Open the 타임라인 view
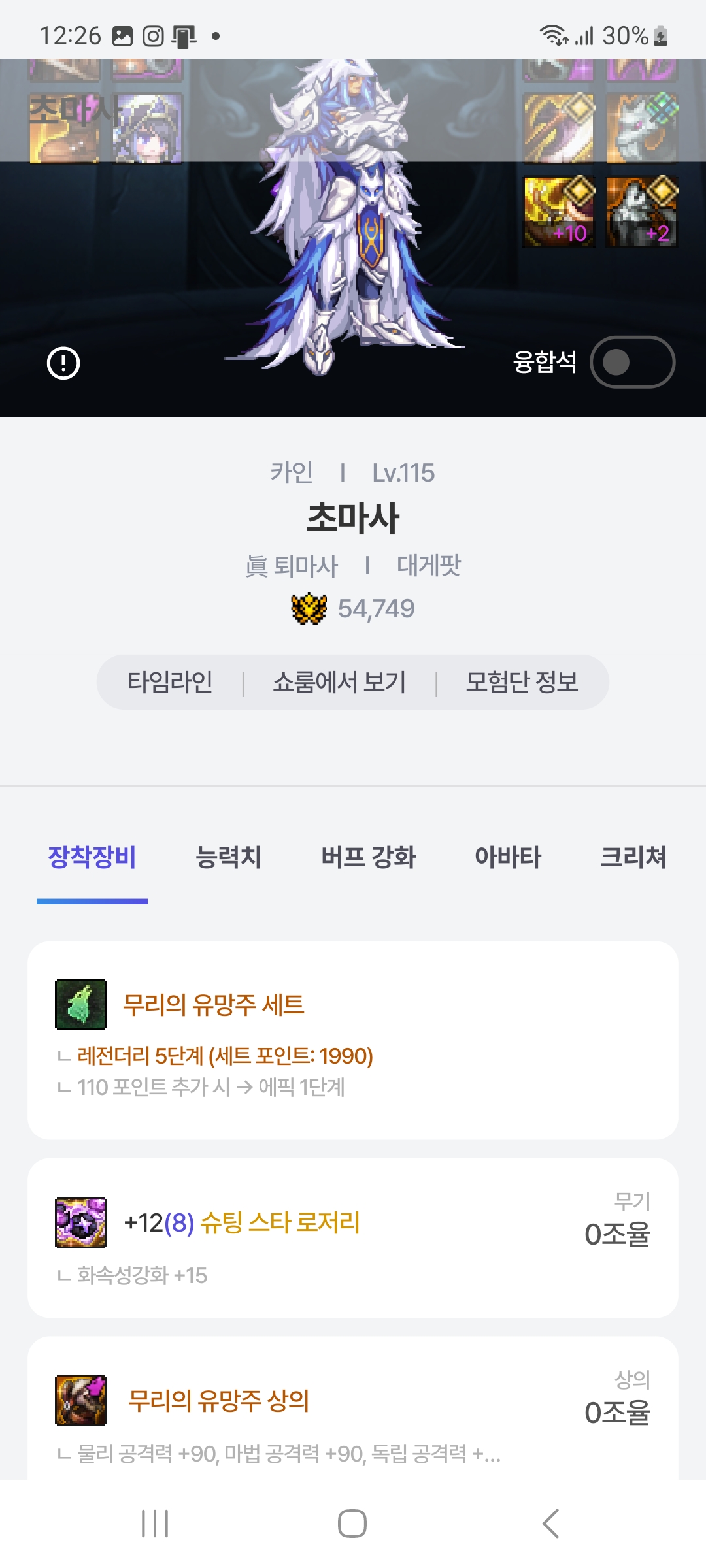 coord(170,682)
